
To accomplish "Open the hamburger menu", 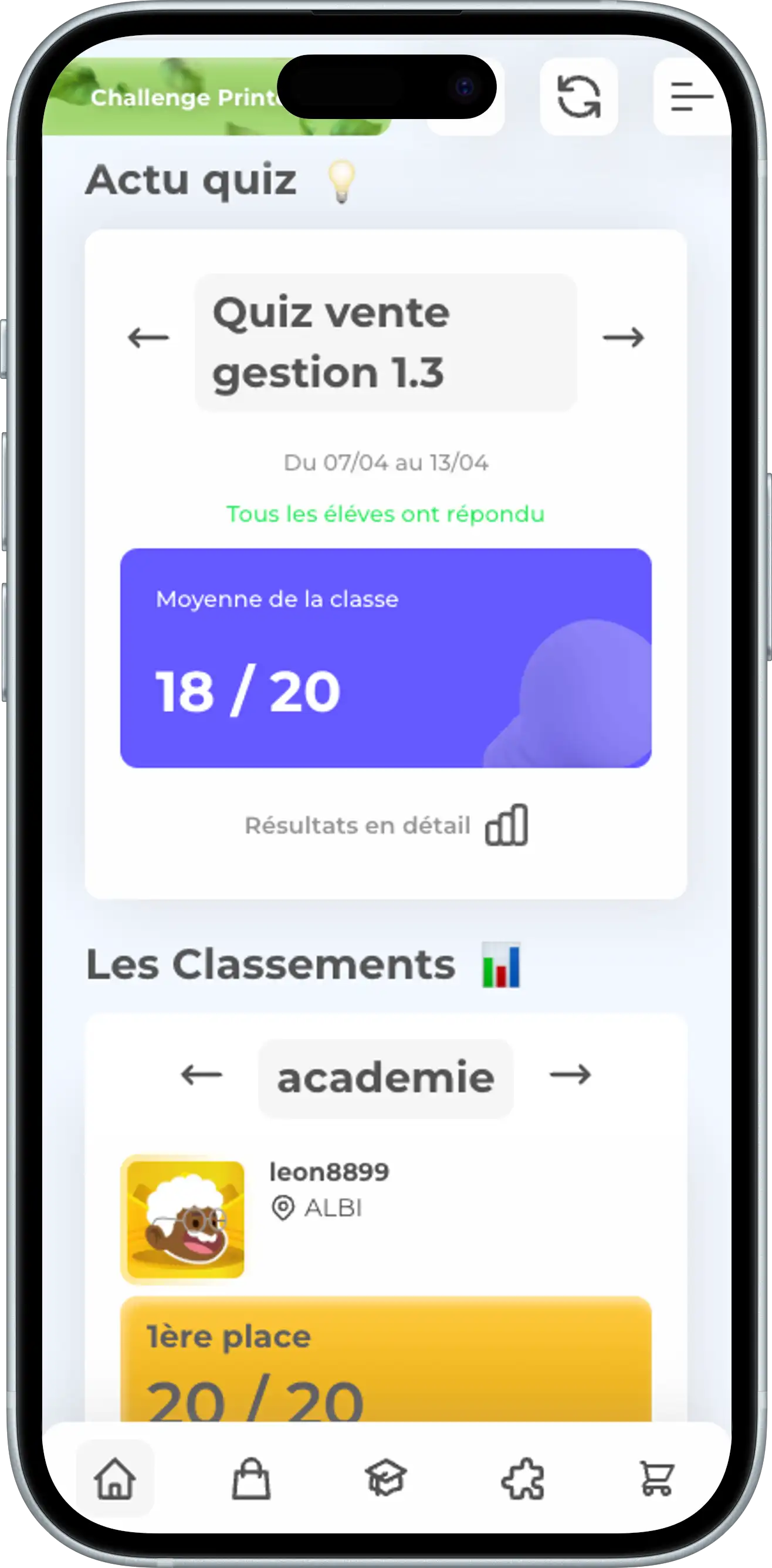I will coord(692,96).
